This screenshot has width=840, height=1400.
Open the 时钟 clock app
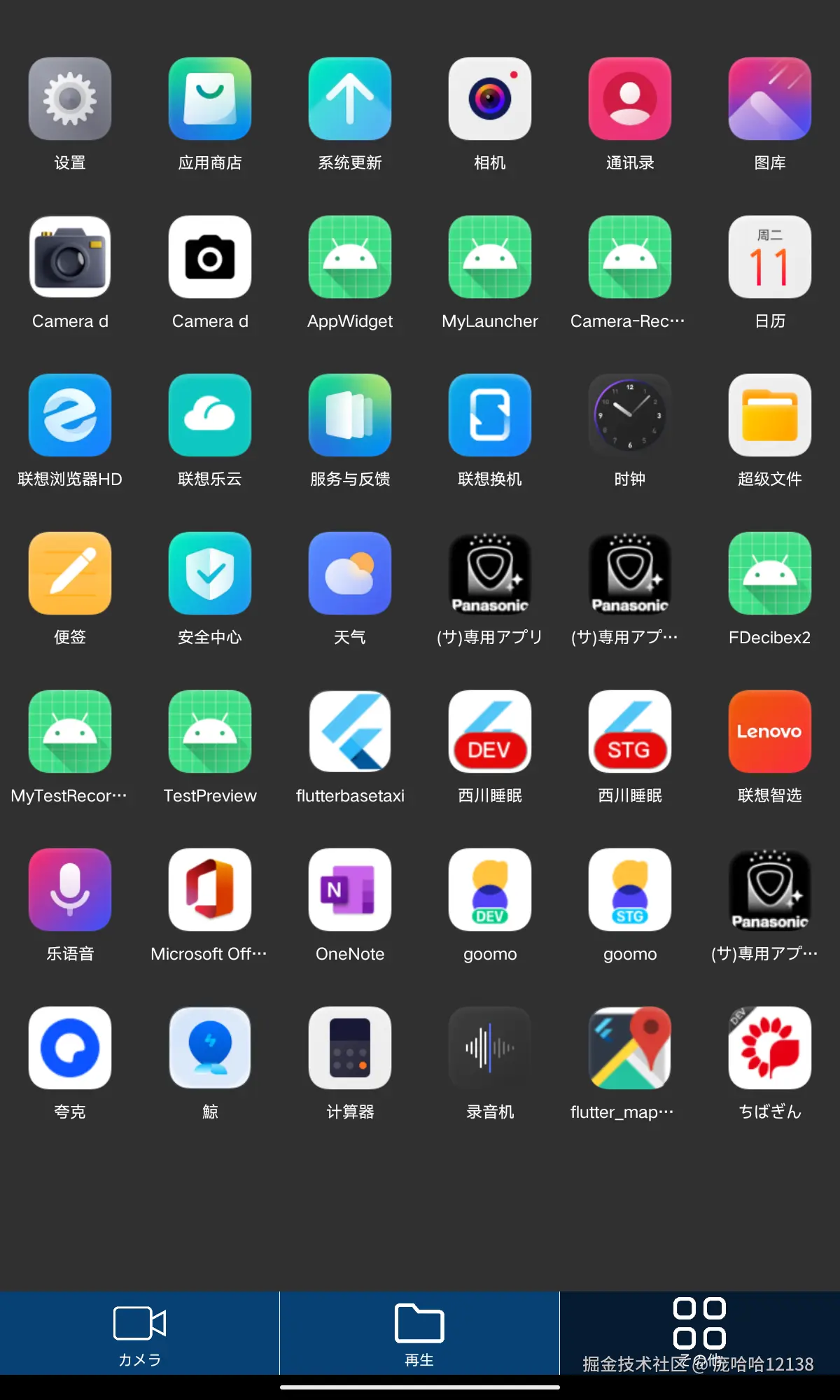pos(630,416)
